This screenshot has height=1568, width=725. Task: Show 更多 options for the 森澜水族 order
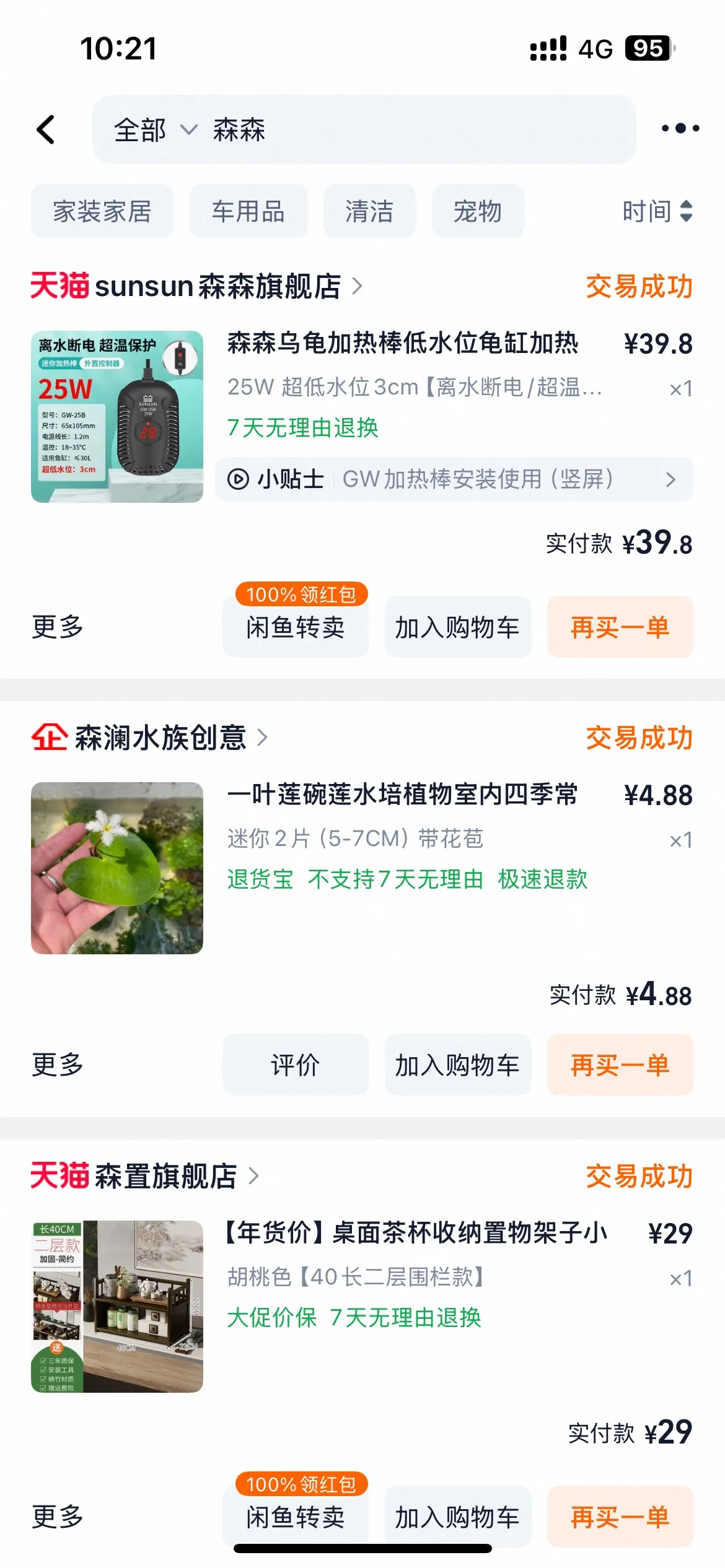click(x=58, y=1065)
